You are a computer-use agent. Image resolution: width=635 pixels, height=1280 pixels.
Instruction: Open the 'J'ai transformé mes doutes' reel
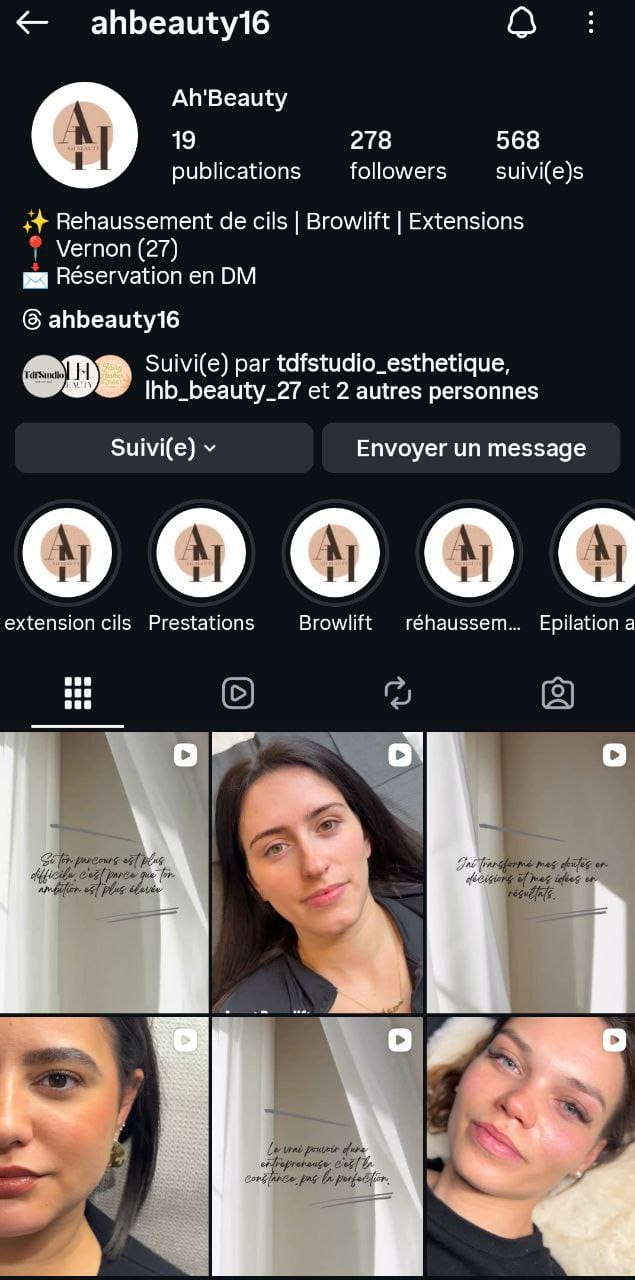(531, 872)
